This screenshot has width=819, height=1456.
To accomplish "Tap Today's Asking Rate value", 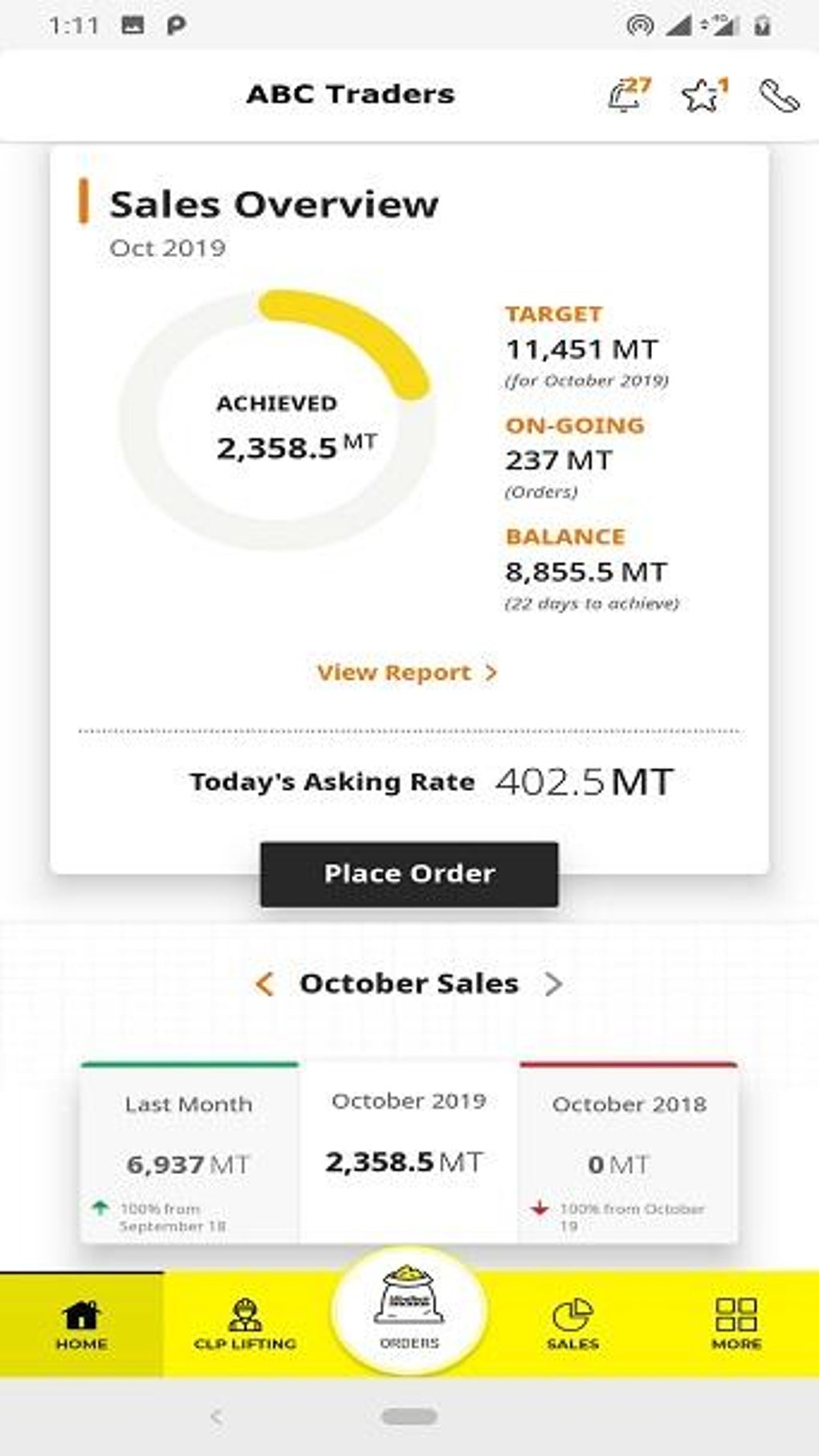I will (x=582, y=781).
